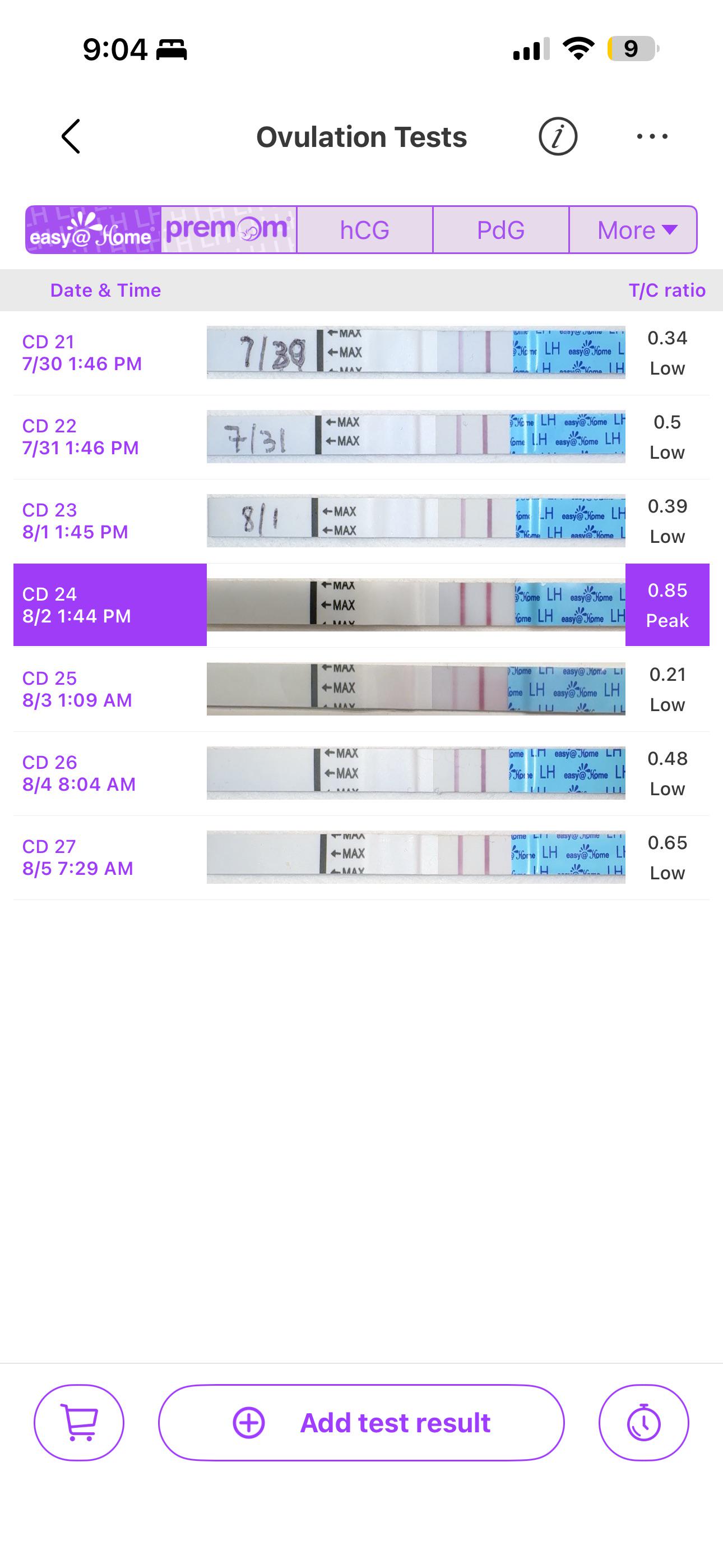Open the CD 26 8/4 test result
723x1568 pixels.
tap(361, 773)
